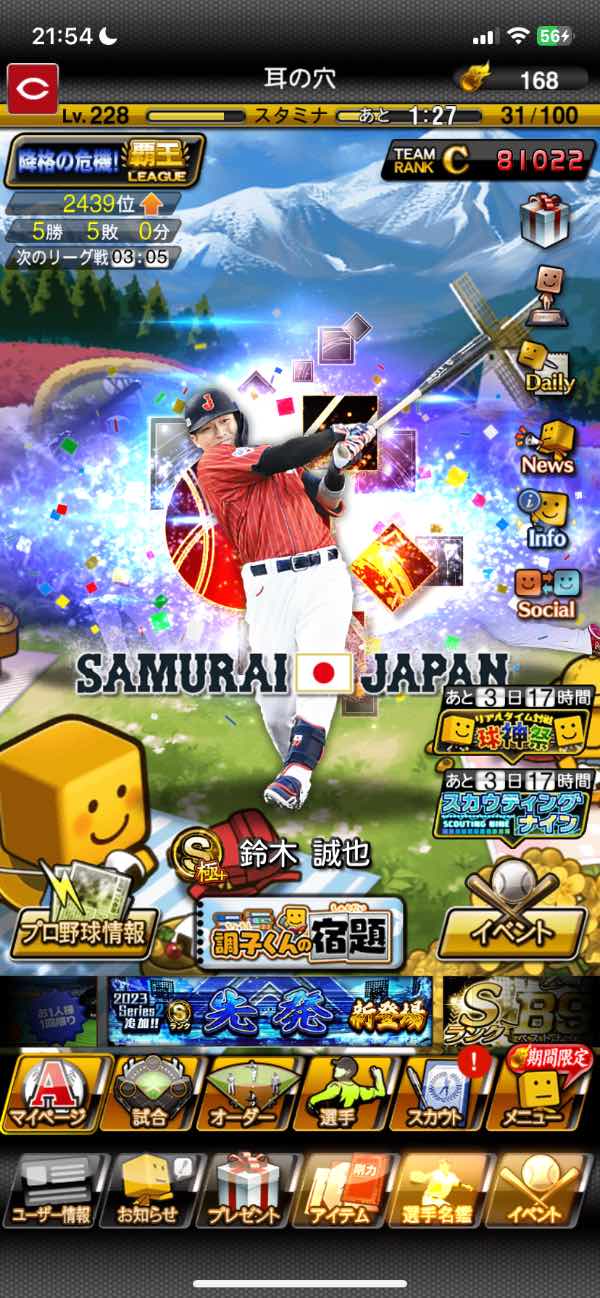Open the News icon

[x=548, y=448]
